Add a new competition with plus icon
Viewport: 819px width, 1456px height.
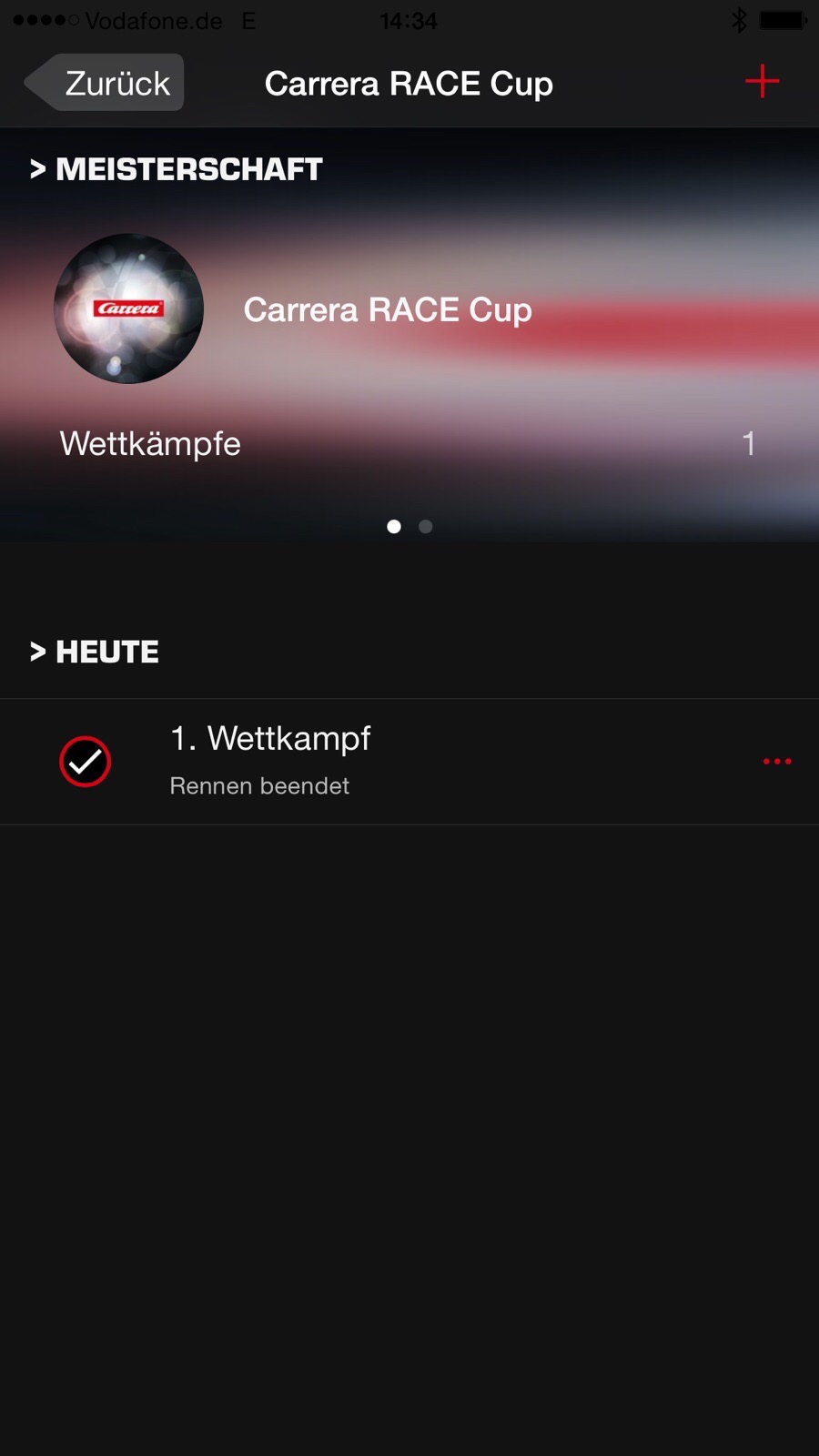click(762, 82)
